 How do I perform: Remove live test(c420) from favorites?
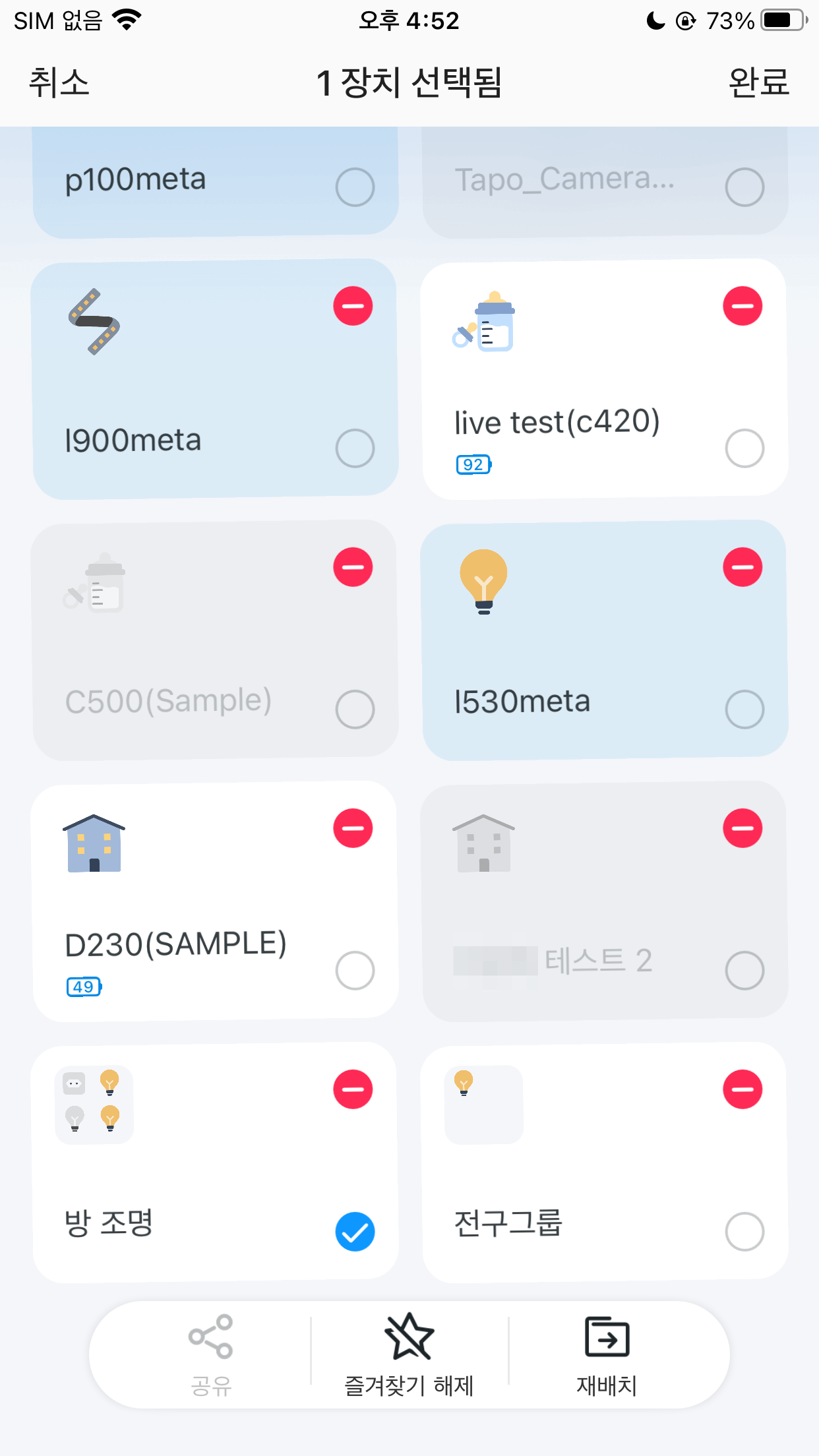click(743, 306)
